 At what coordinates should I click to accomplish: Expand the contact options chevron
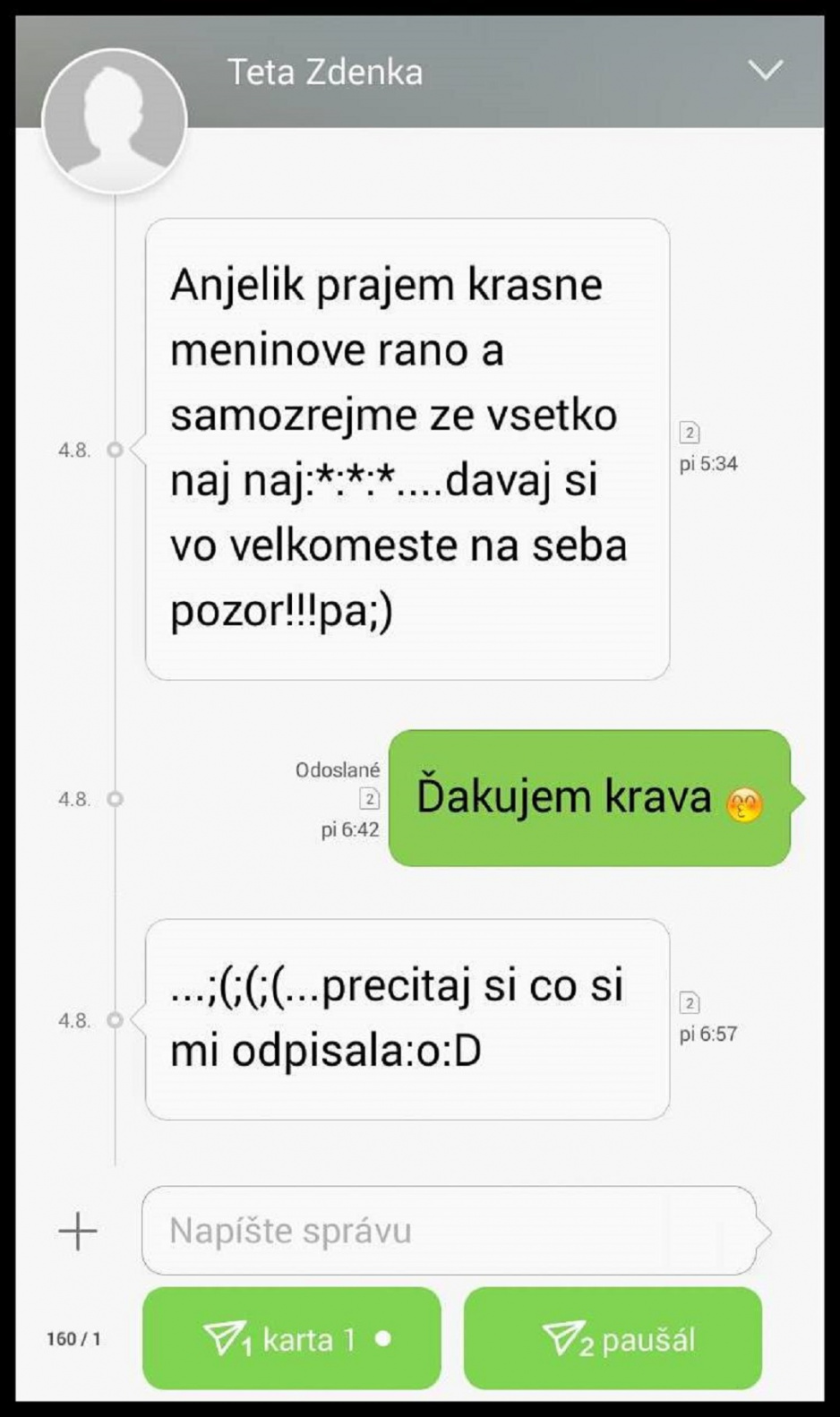(766, 71)
